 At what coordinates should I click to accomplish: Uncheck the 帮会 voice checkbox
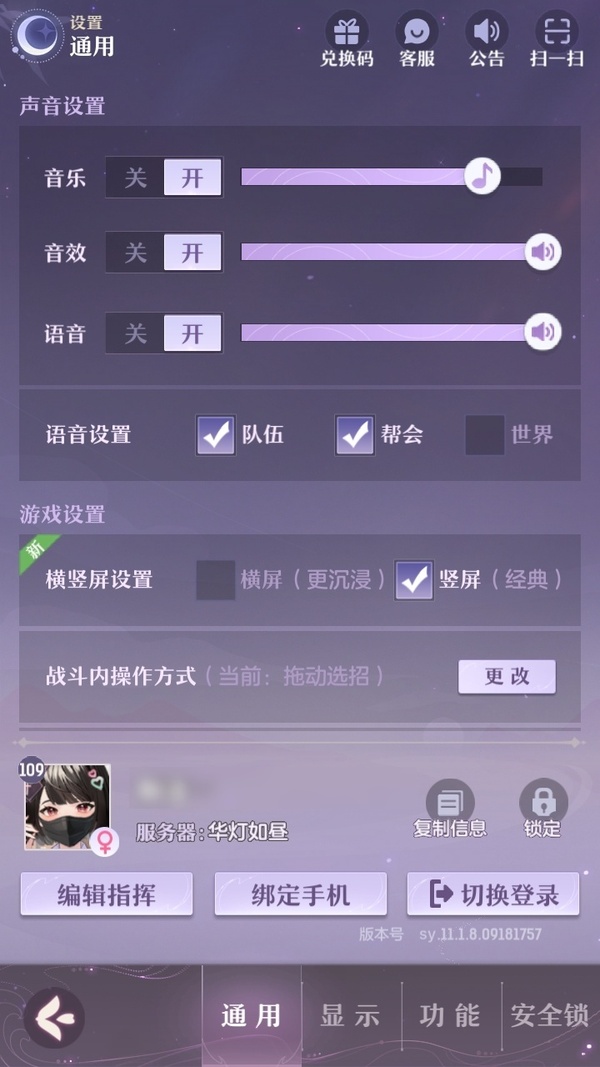pyautogui.click(x=354, y=436)
